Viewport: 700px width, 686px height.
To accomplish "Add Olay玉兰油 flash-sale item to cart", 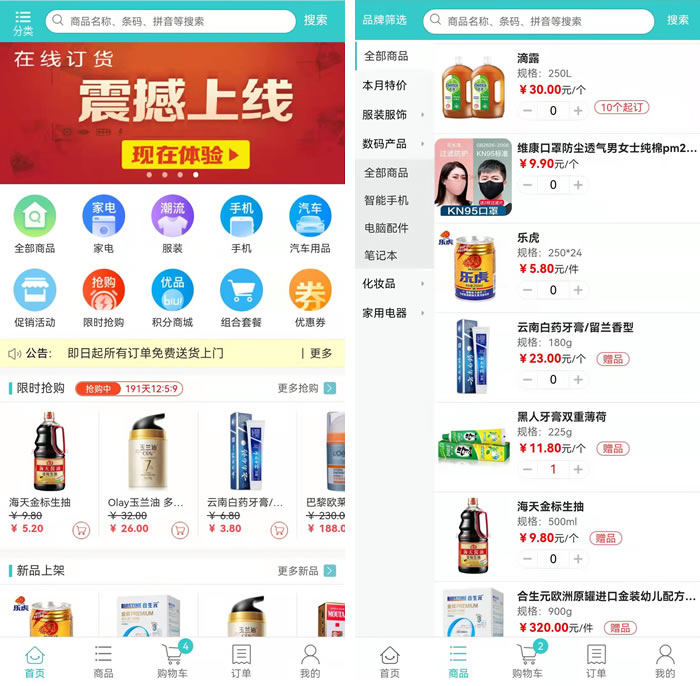I will coord(180,530).
